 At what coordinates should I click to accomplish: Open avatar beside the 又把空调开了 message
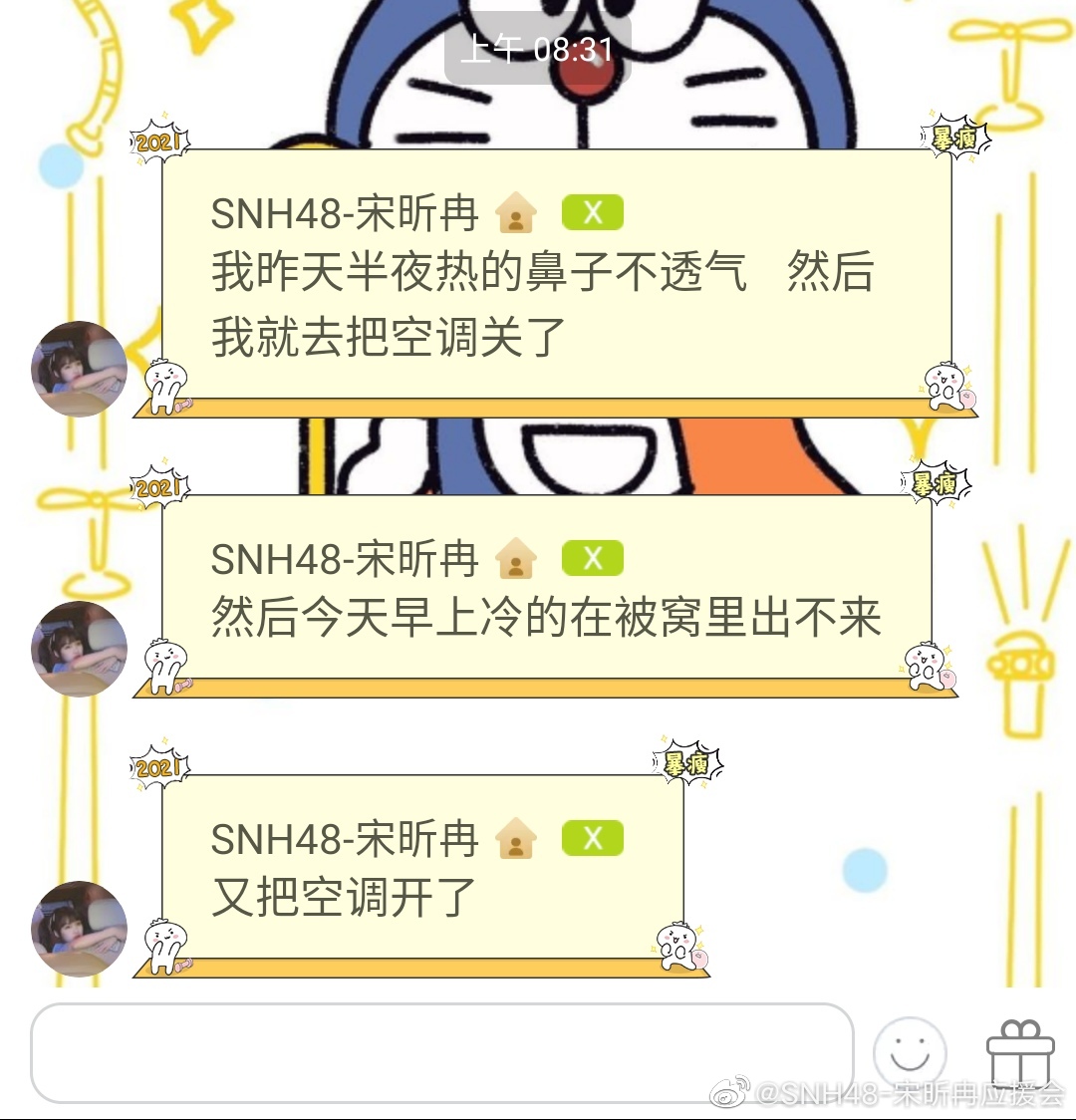[x=80, y=928]
